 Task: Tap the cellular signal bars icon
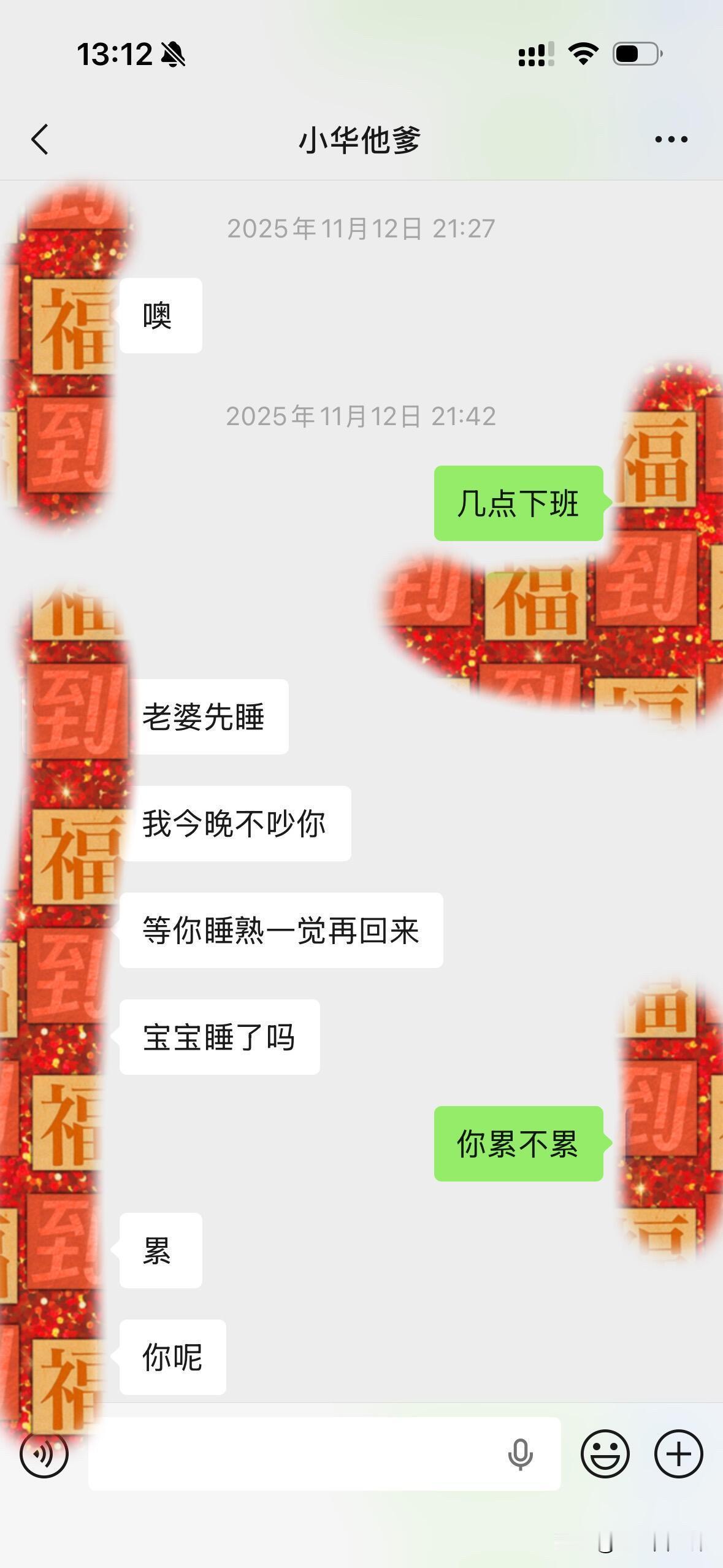[x=535, y=55]
